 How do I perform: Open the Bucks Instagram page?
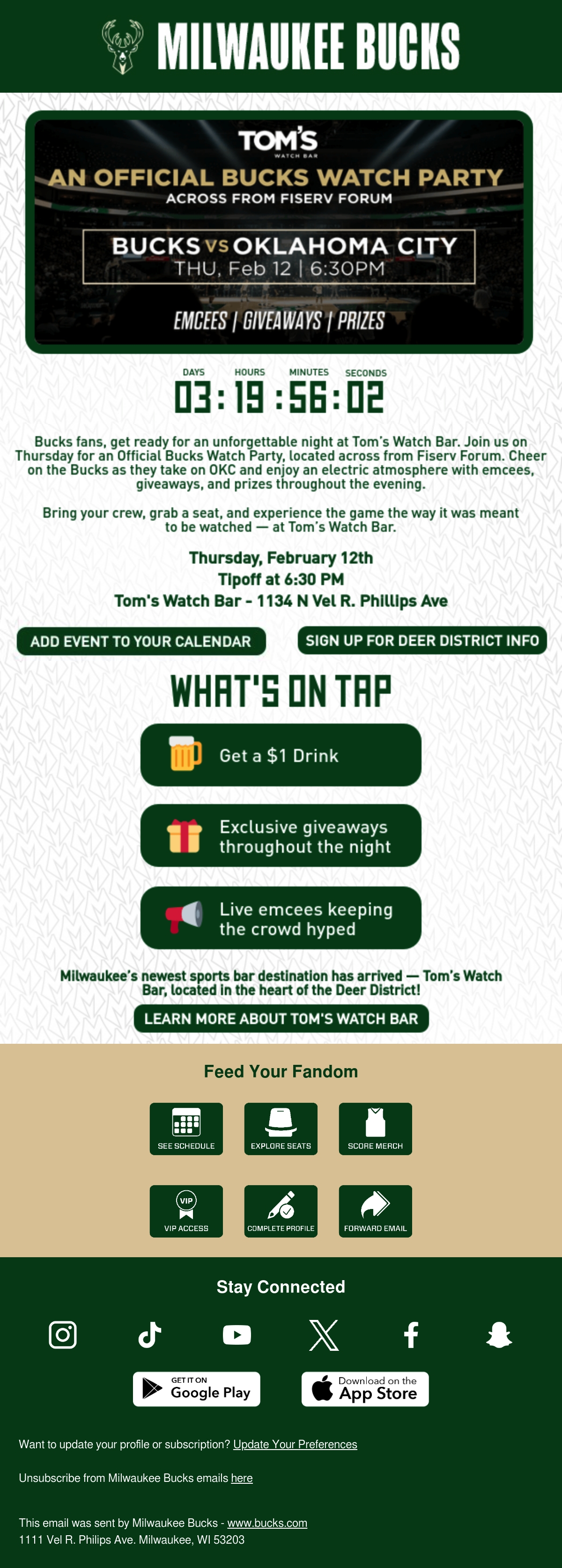(x=63, y=1335)
